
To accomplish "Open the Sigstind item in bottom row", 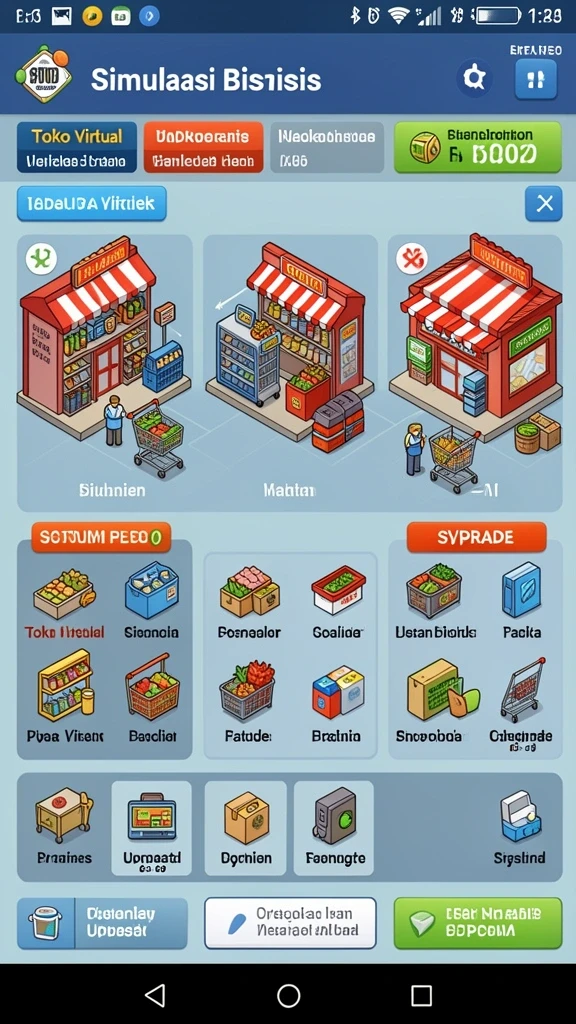I will pos(520,827).
